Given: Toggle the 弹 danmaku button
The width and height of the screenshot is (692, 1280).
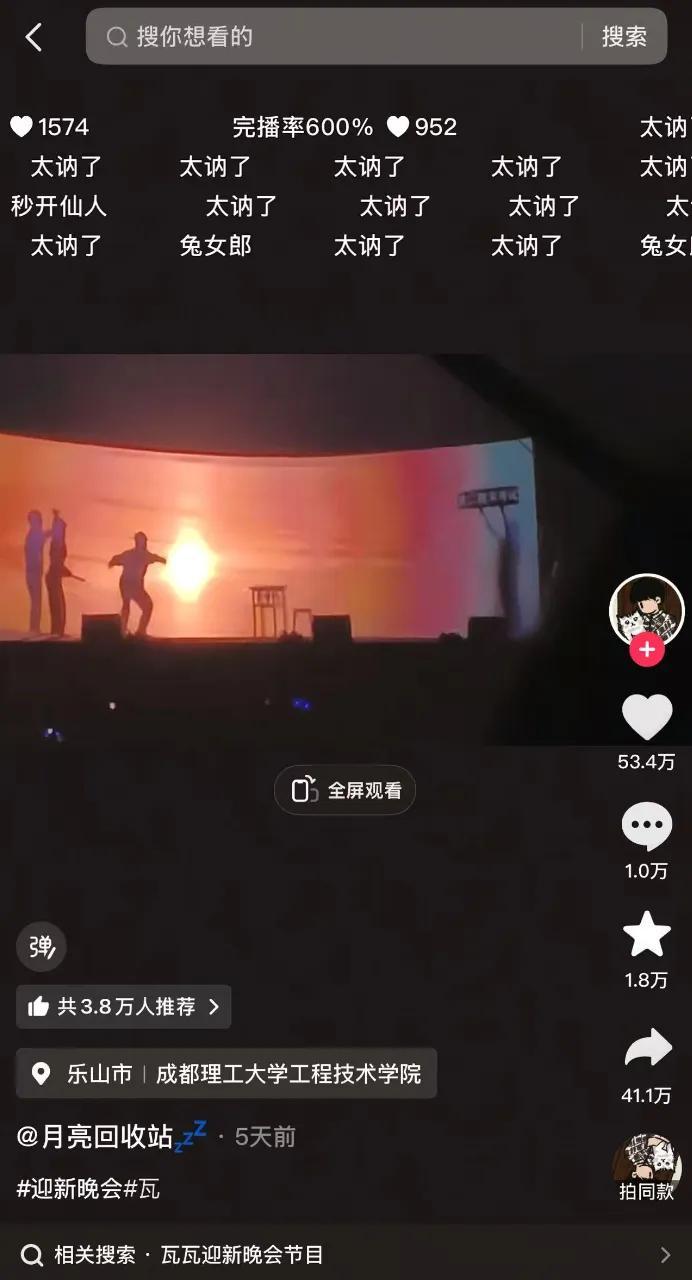Looking at the screenshot, I should [41, 946].
